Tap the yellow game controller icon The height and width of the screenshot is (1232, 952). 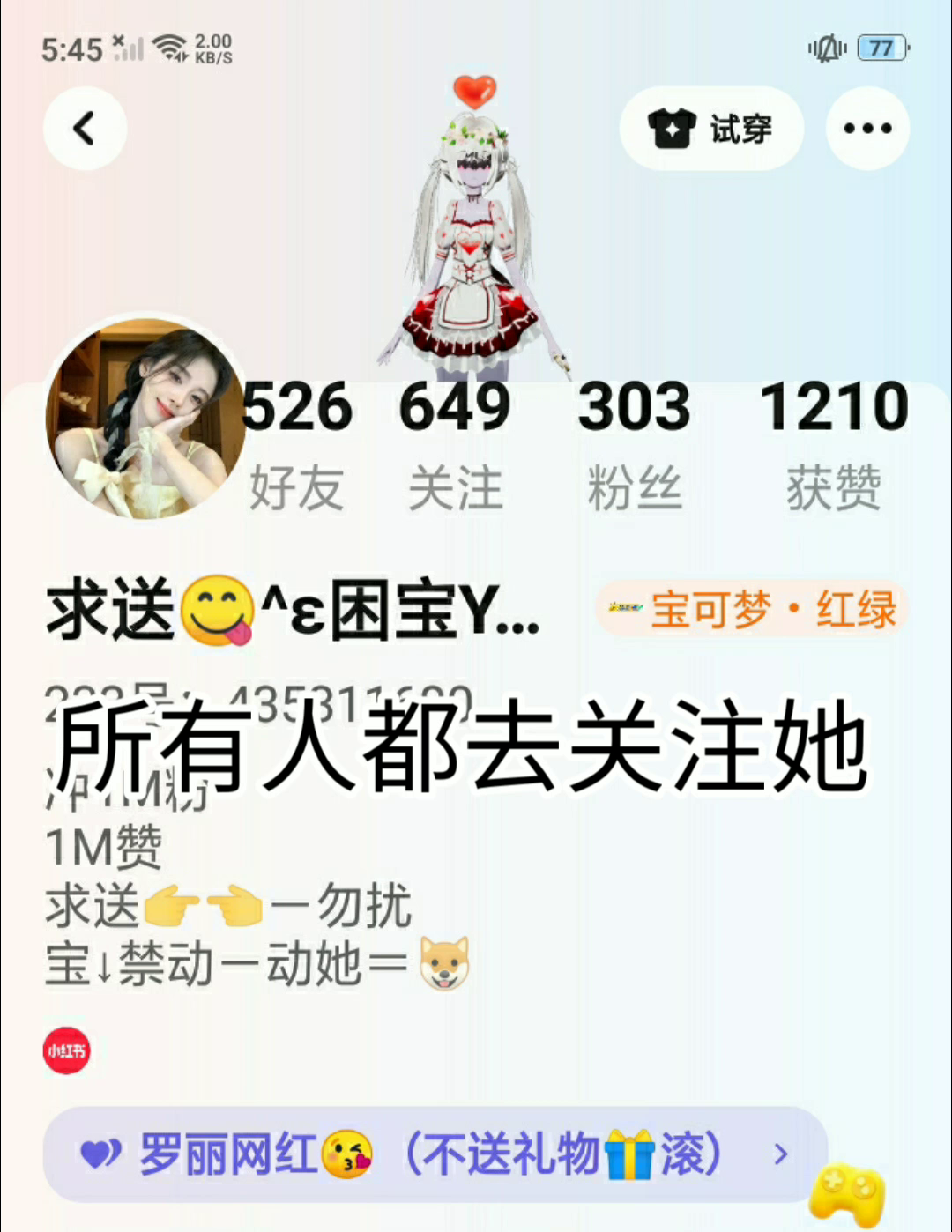pyautogui.click(x=846, y=1194)
